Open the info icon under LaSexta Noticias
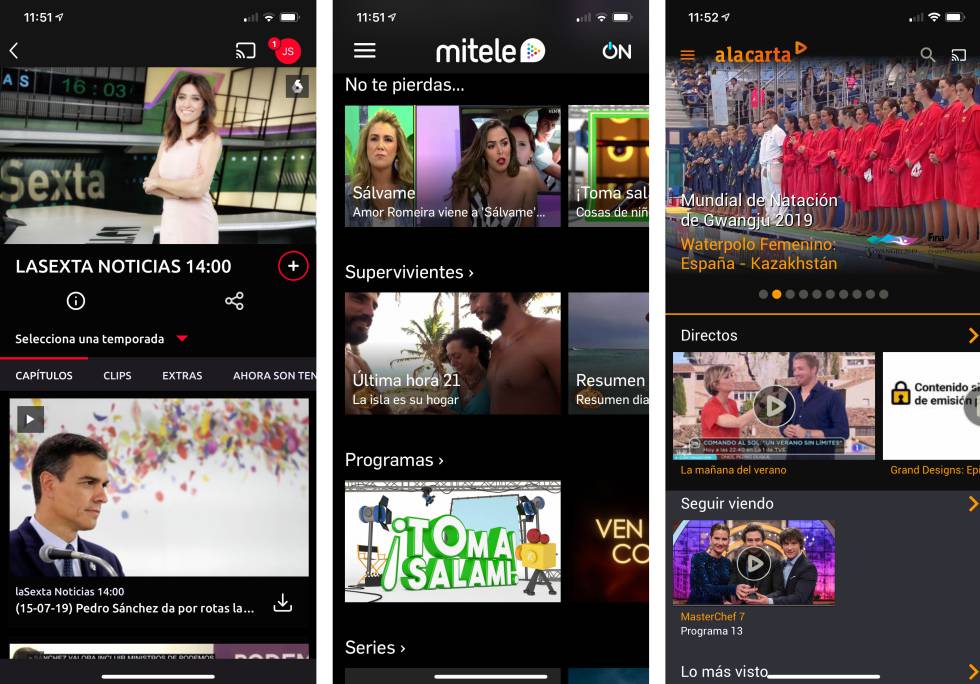The height and width of the screenshot is (684, 980). pyautogui.click(x=76, y=301)
